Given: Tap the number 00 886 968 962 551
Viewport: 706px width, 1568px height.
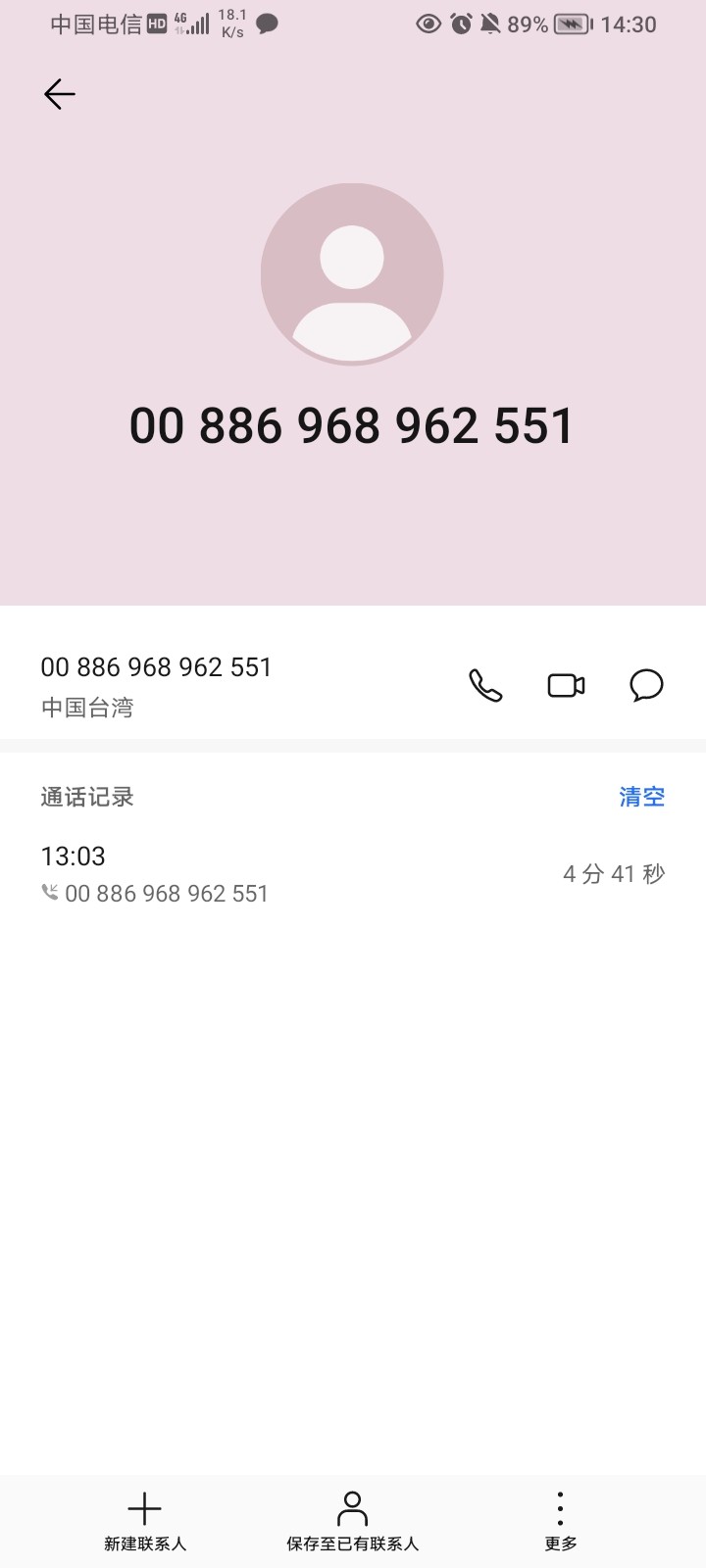Looking at the screenshot, I should pos(156,667).
